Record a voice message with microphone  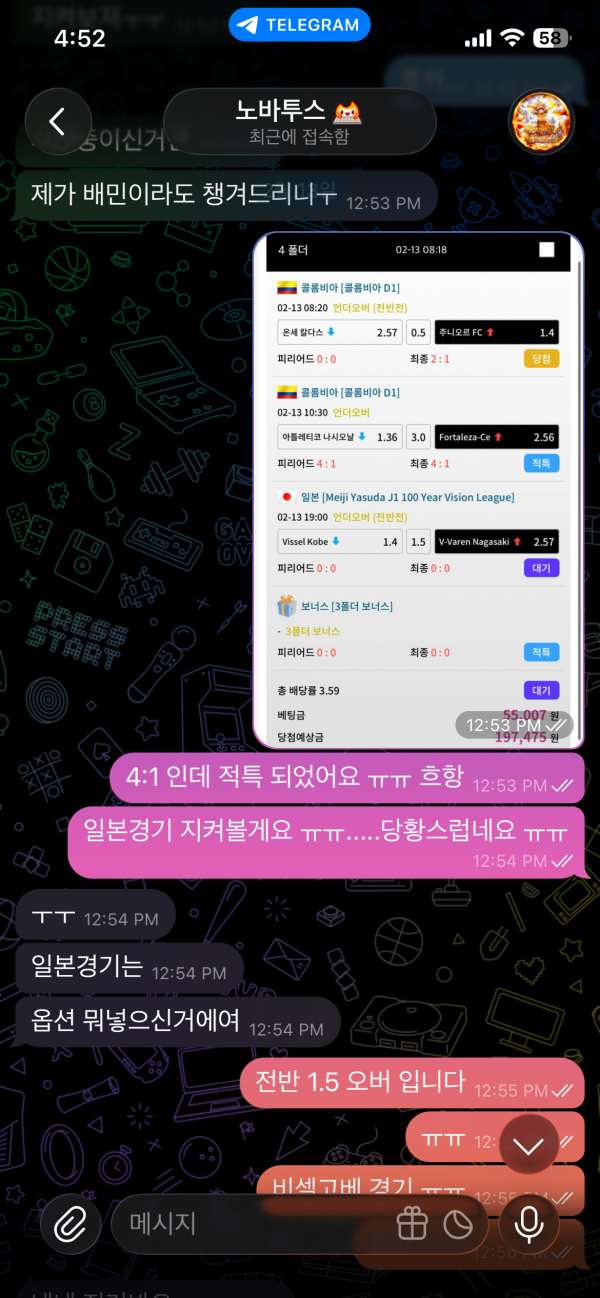coord(530,1223)
